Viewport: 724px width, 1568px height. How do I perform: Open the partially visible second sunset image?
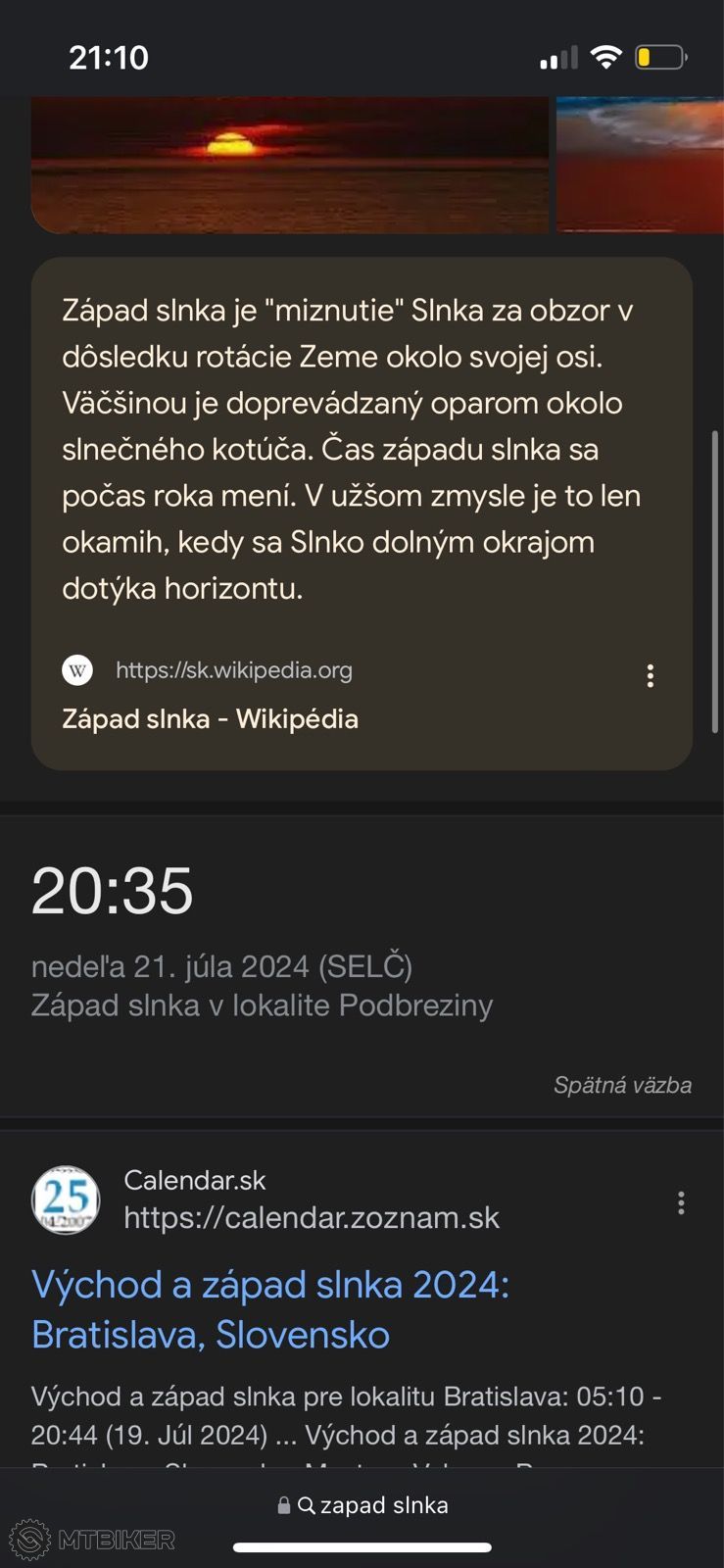pyautogui.click(x=640, y=165)
